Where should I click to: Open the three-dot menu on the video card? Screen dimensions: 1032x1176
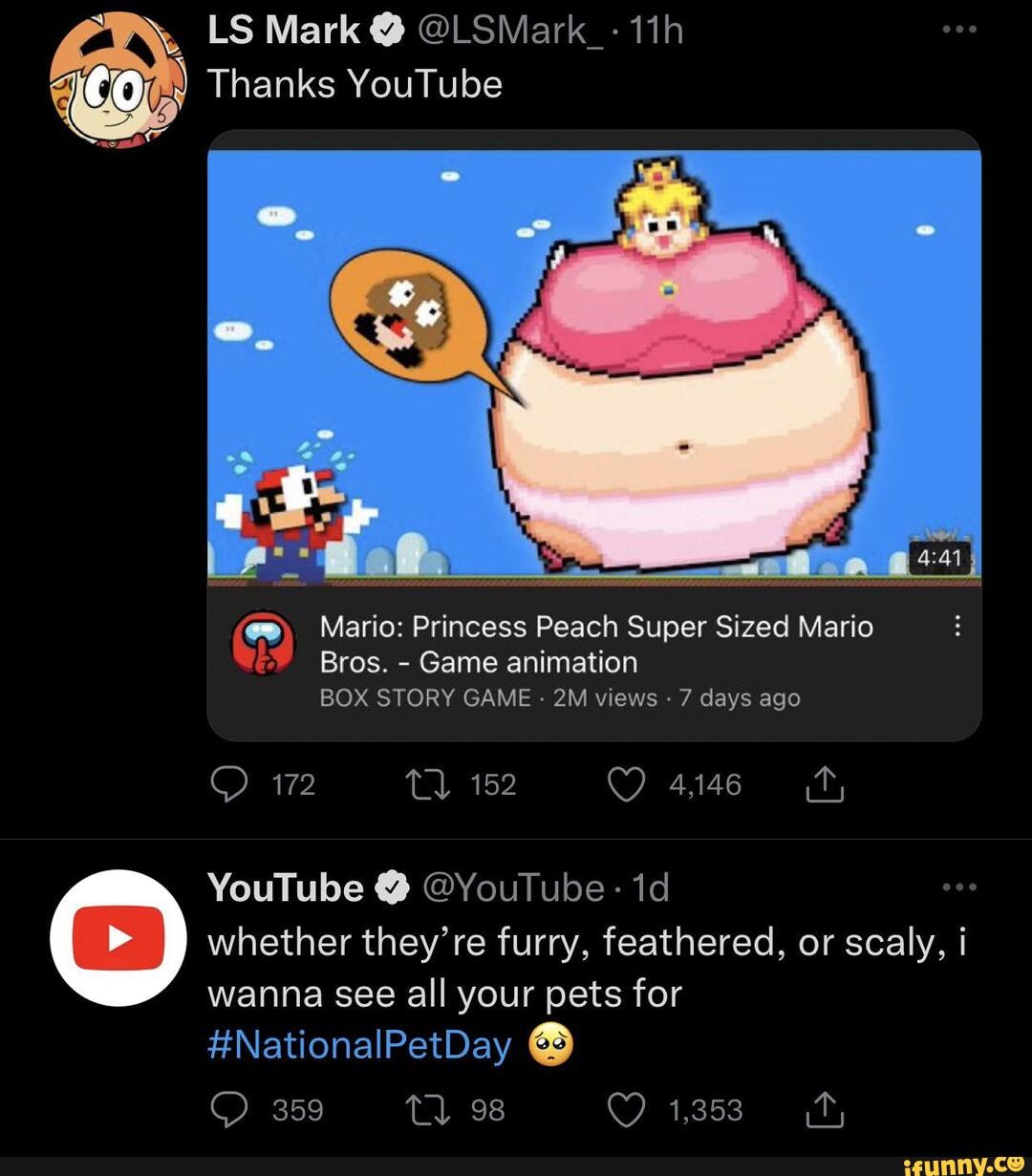(957, 628)
